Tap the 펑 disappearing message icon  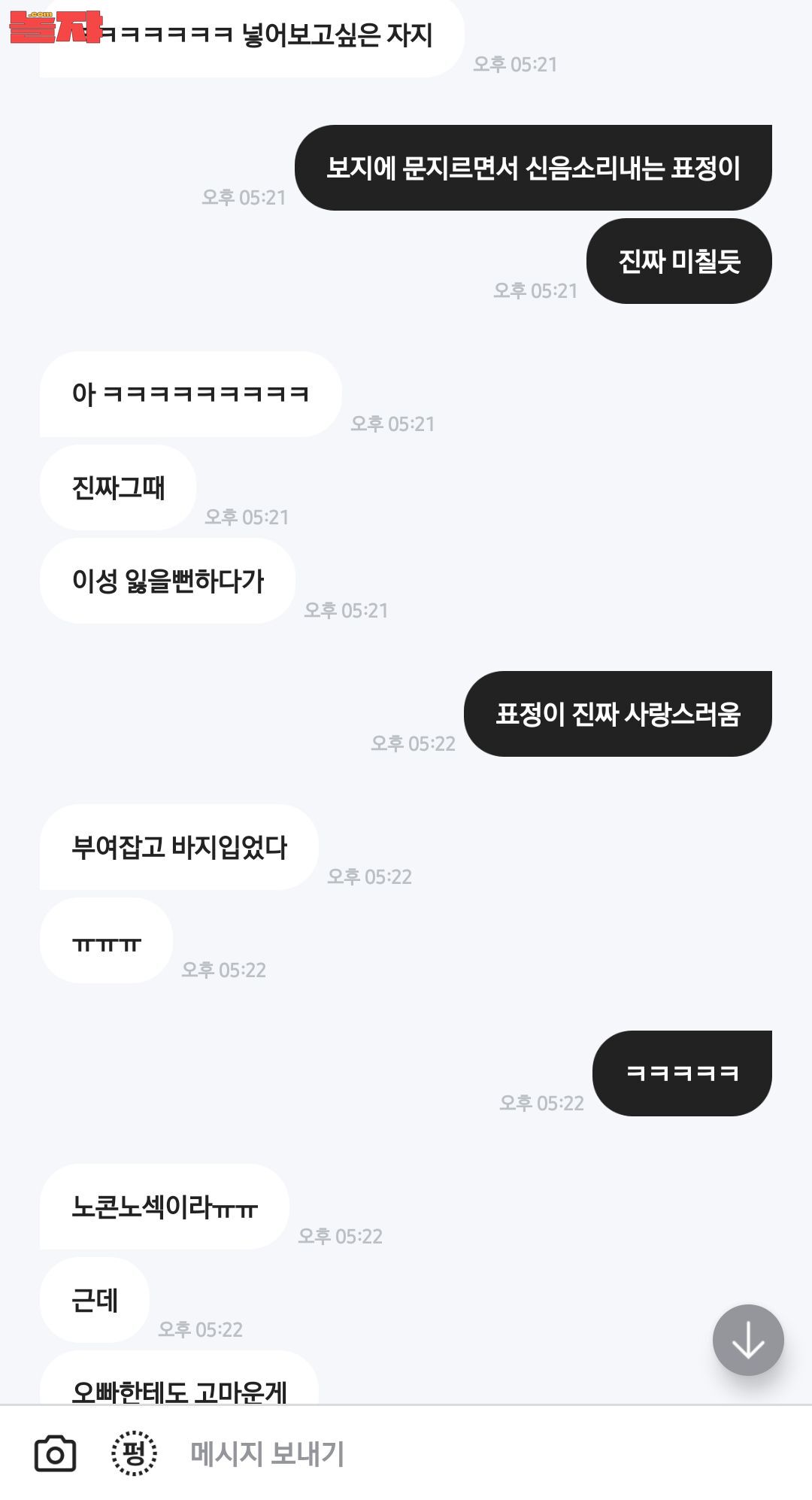134,1453
